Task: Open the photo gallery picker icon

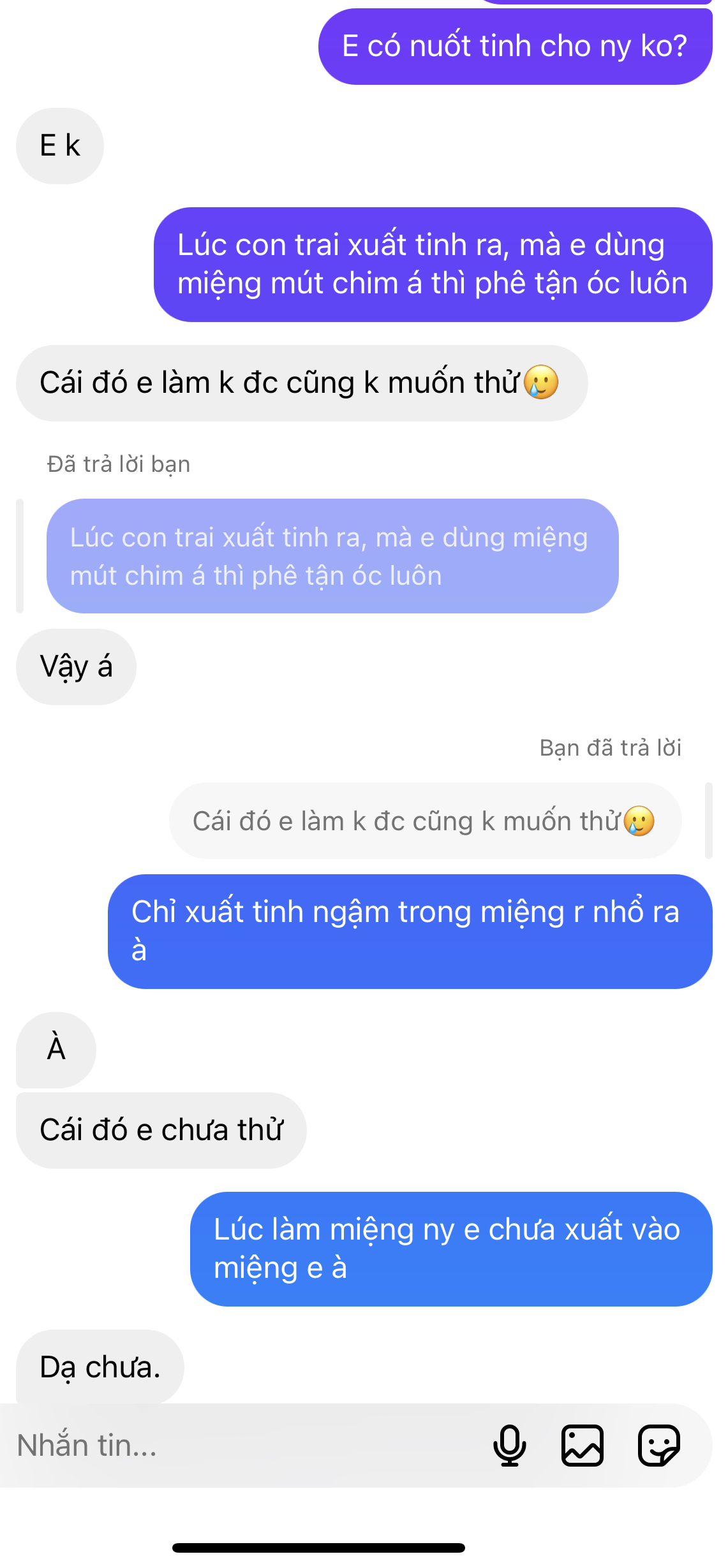Action: (x=582, y=1446)
